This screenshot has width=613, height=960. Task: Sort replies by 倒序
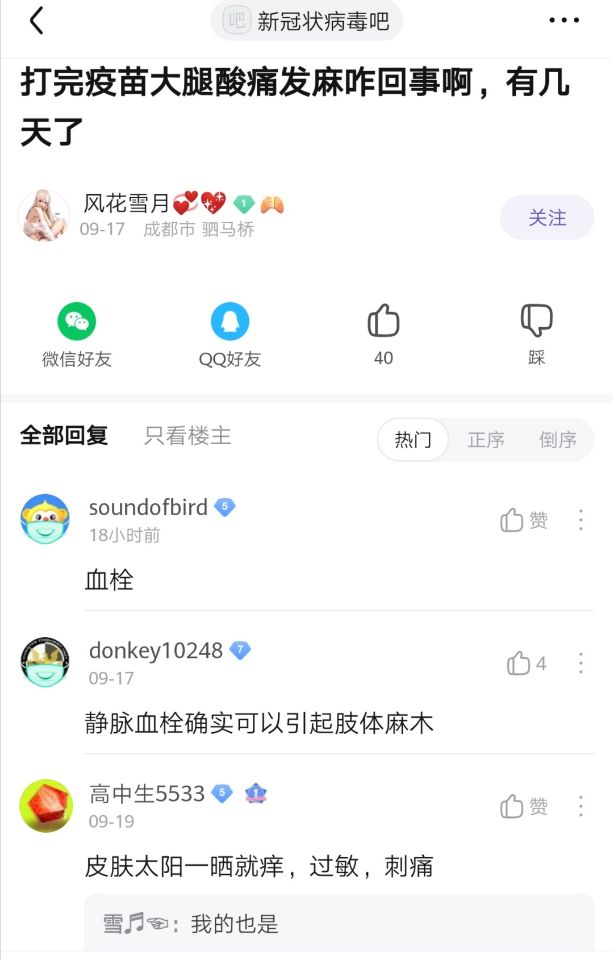click(x=558, y=440)
